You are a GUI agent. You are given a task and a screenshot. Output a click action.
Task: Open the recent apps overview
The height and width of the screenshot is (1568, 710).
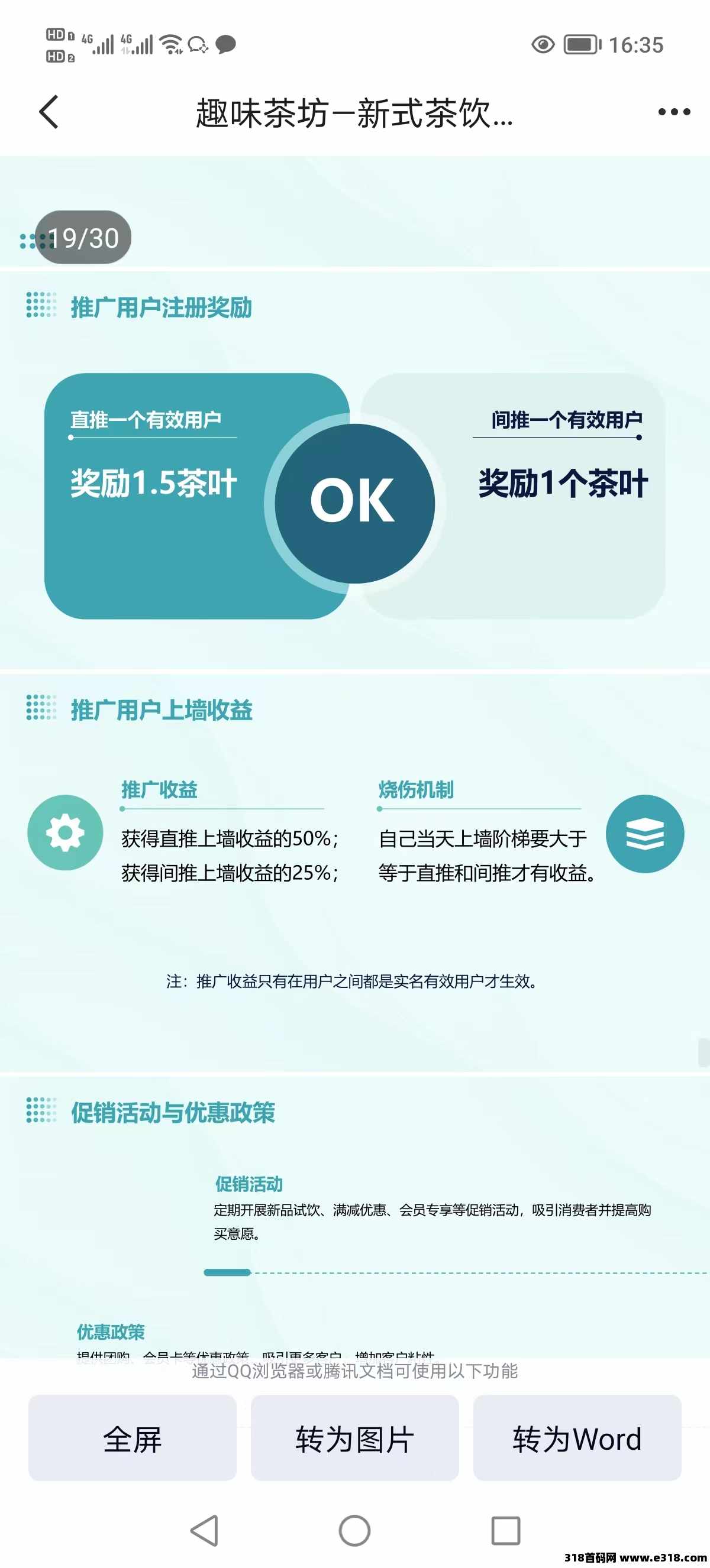(x=505, y=1530)
